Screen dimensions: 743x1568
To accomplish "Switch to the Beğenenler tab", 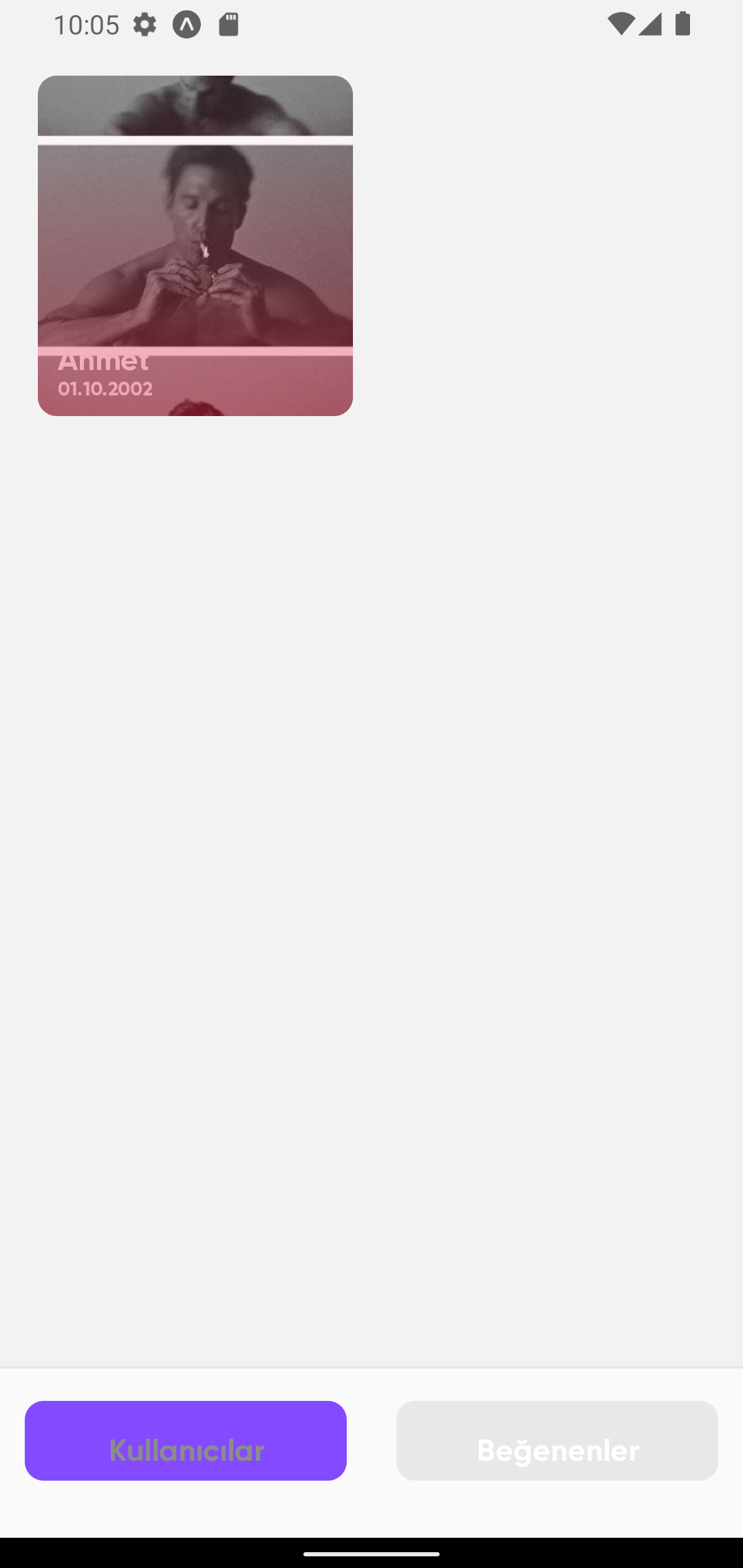I will [x=557, y=1440].
